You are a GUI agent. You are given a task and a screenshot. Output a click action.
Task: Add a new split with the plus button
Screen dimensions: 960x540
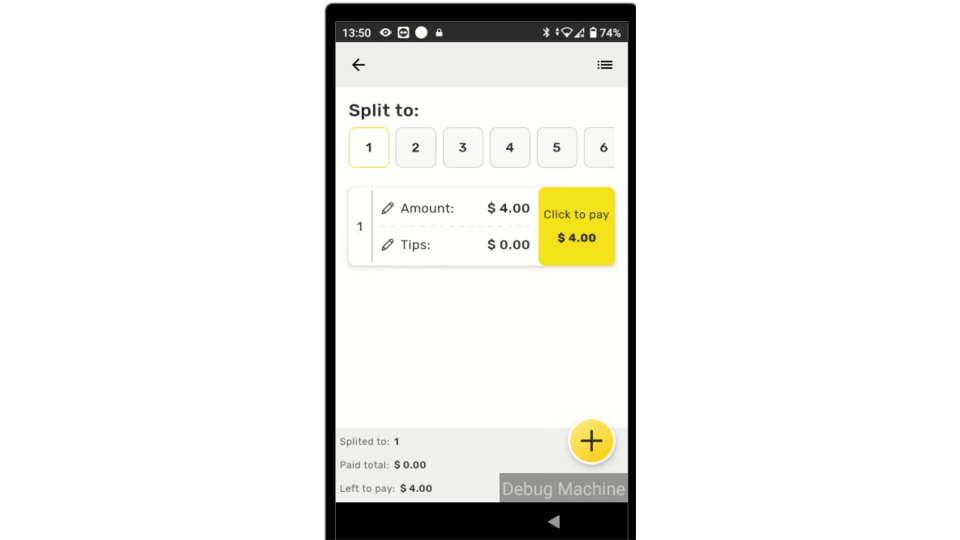click(591, 441)
